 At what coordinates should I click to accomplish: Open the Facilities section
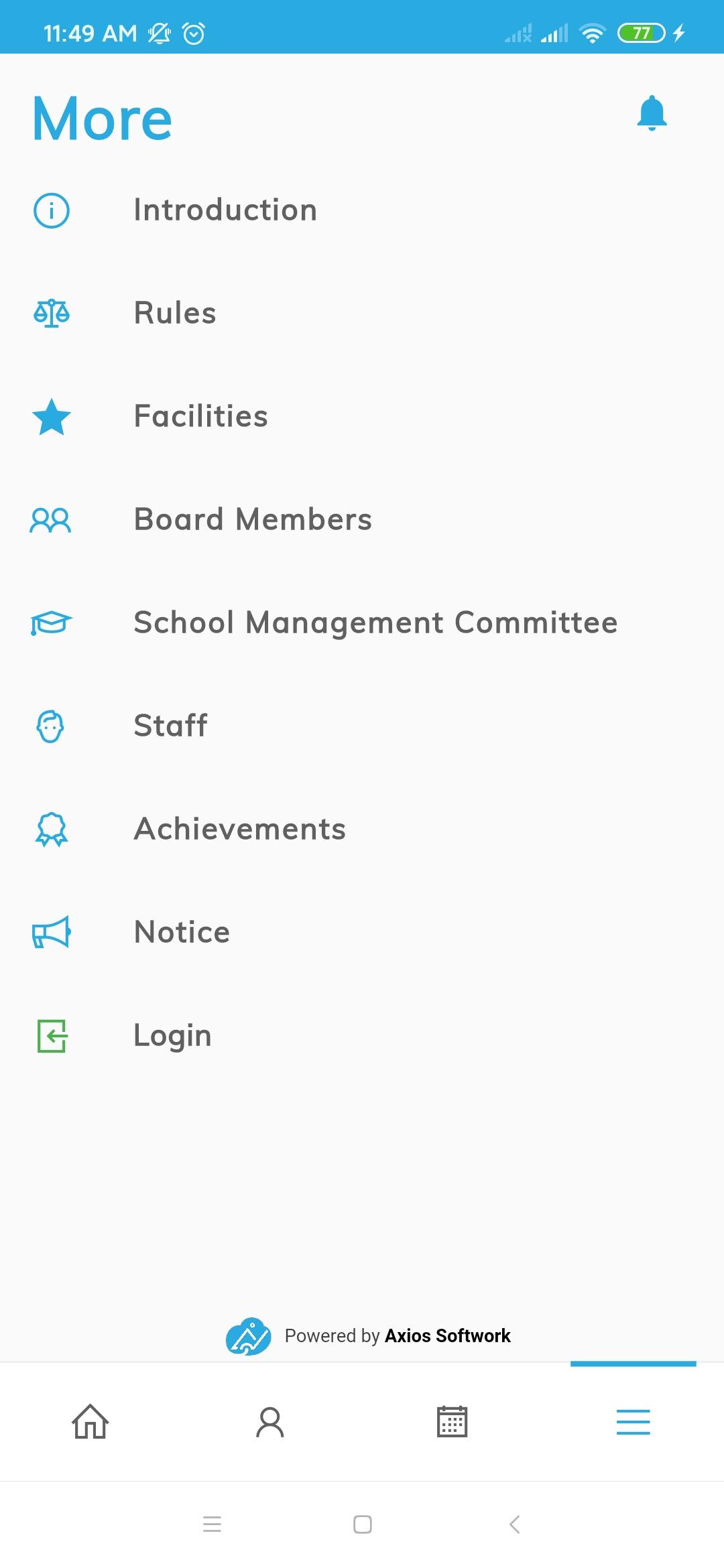pos(362,417)
